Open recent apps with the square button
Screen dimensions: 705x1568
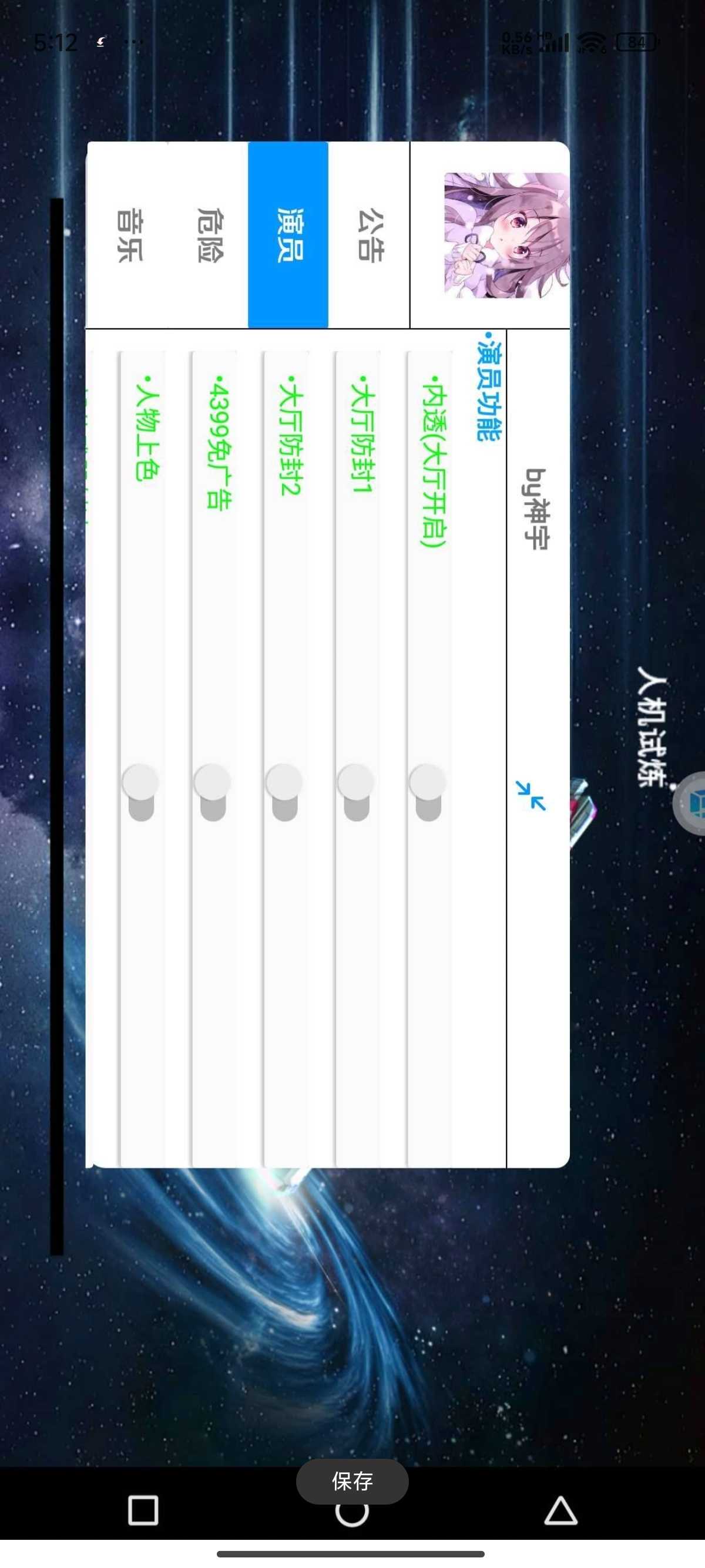[x=144, y=1511]
